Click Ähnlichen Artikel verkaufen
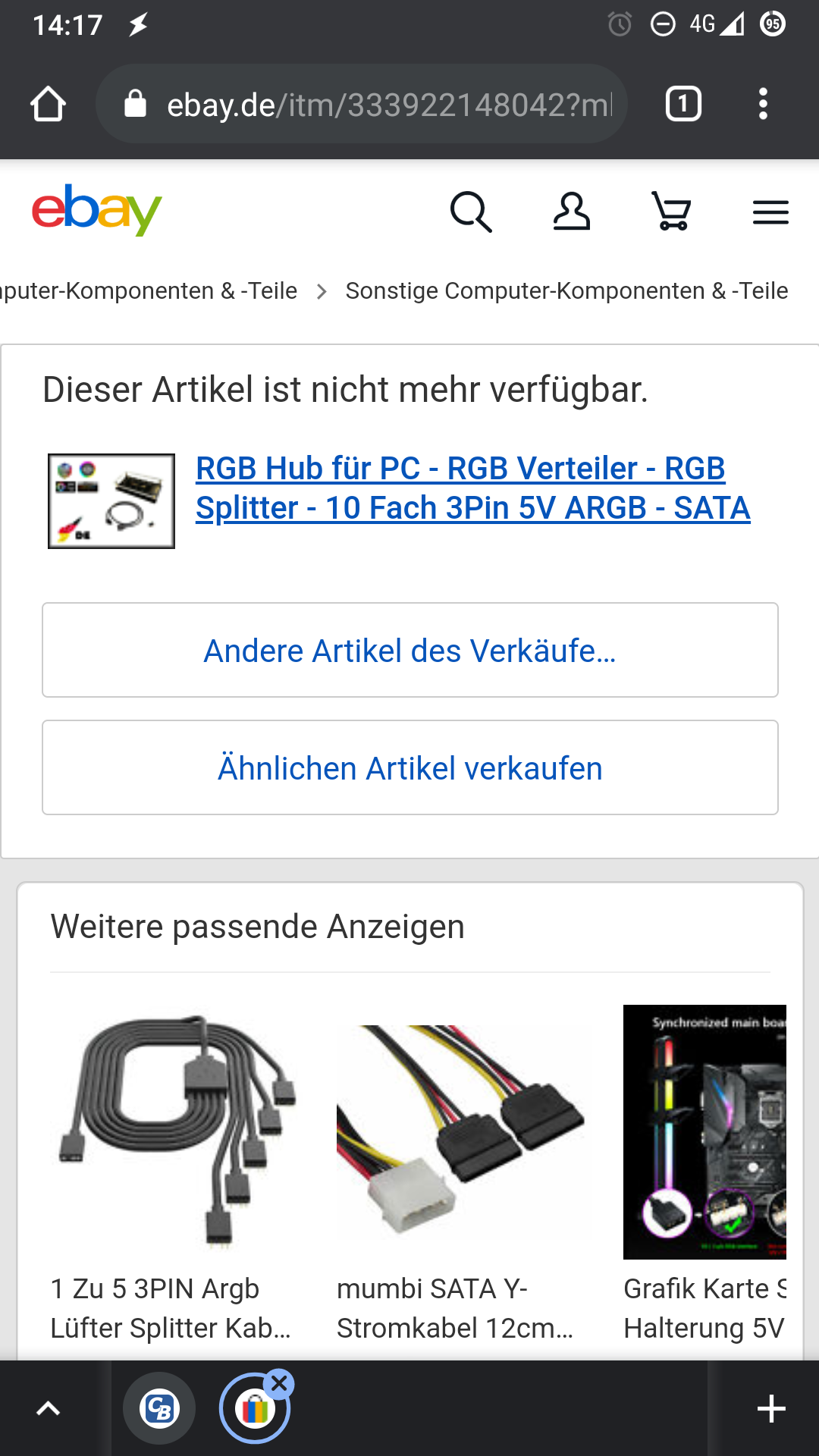This screenshot has width=819, height=1456. [x=409, y=767]
